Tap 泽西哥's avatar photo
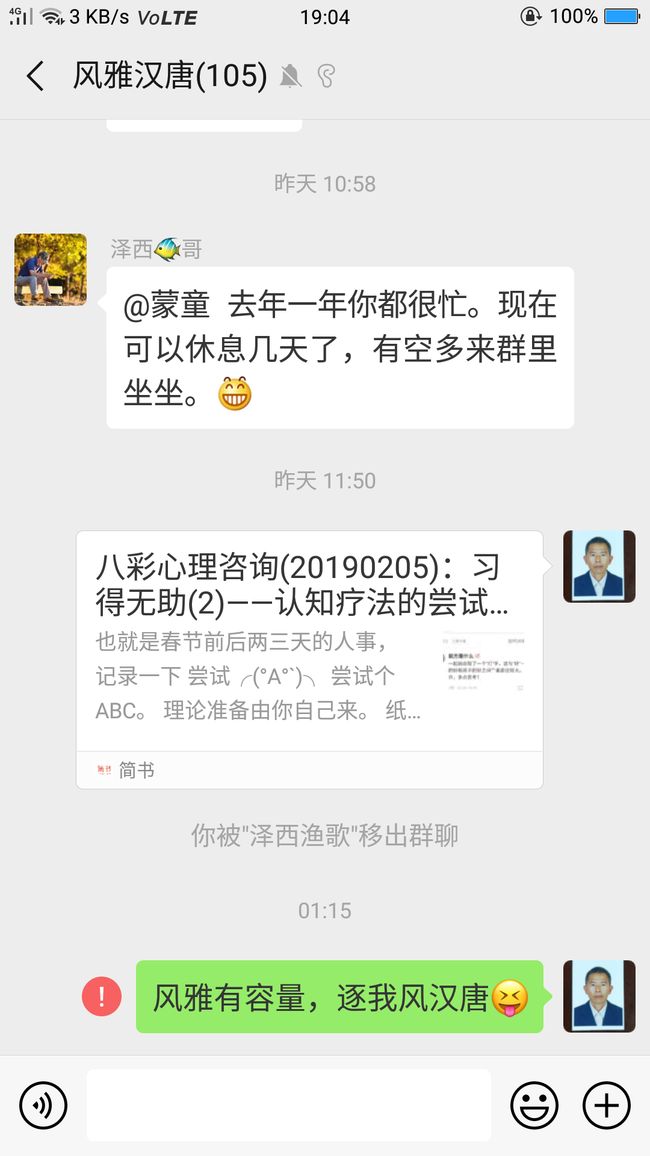 click(x=51, y=270)
